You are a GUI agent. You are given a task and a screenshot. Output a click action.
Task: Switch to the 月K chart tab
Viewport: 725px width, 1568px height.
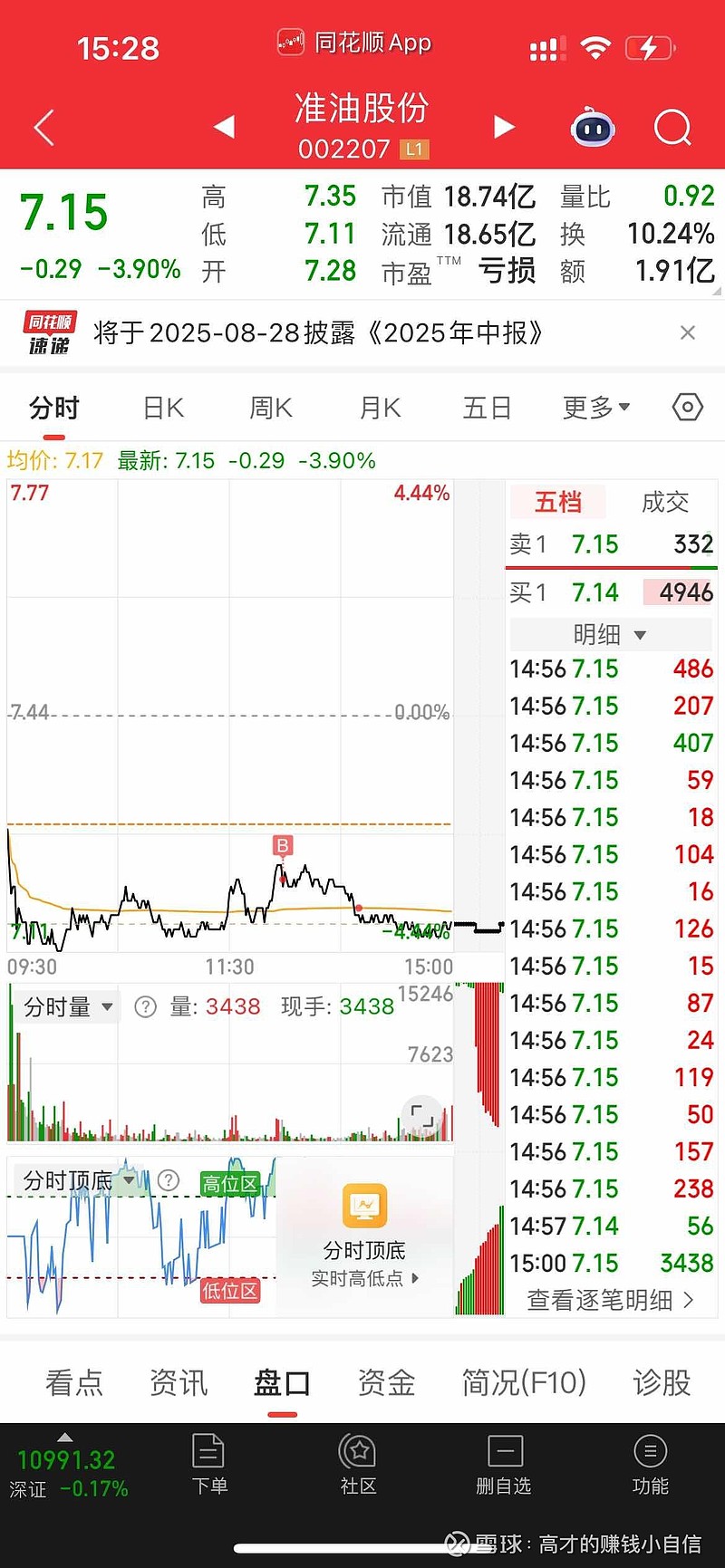tap(381, 409)
